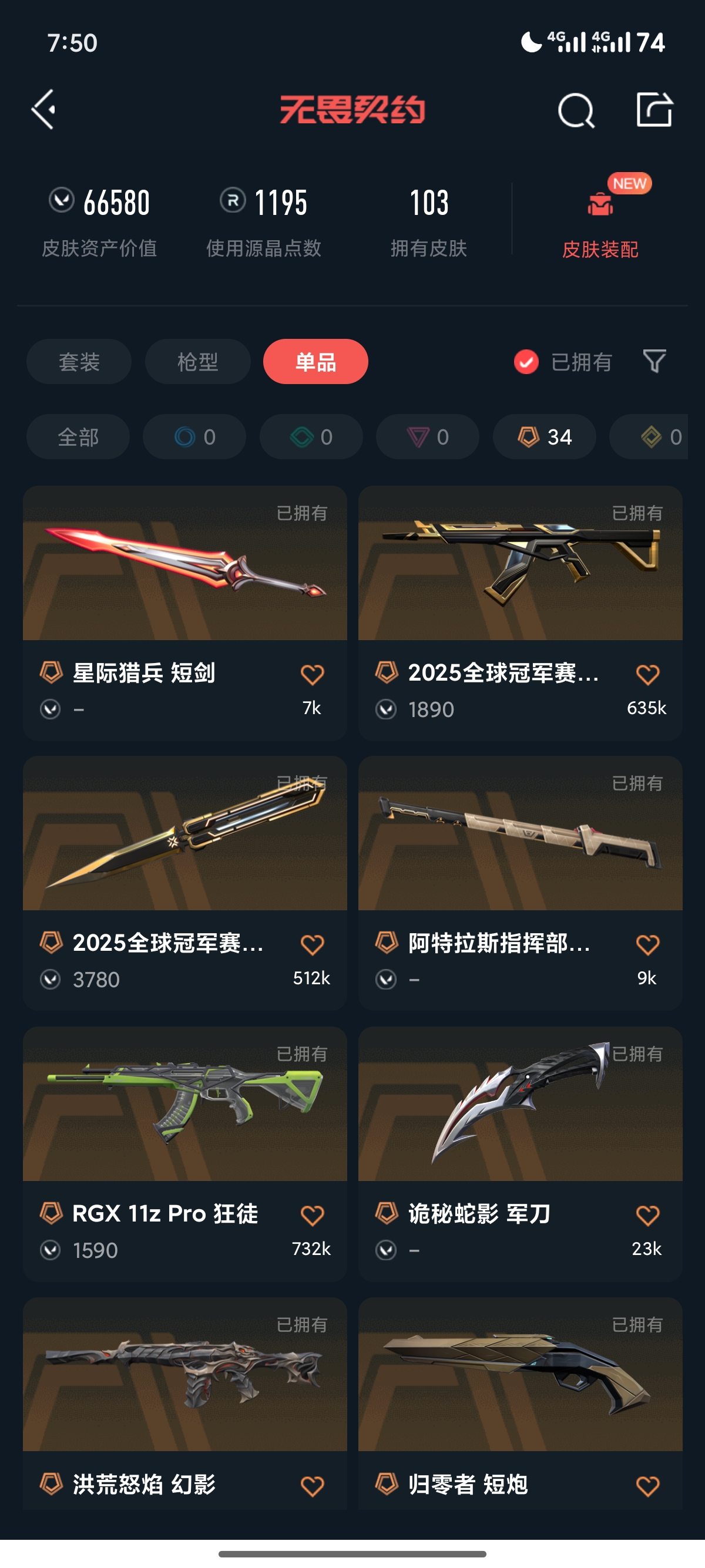Go back using the top-left arrow

44,110
